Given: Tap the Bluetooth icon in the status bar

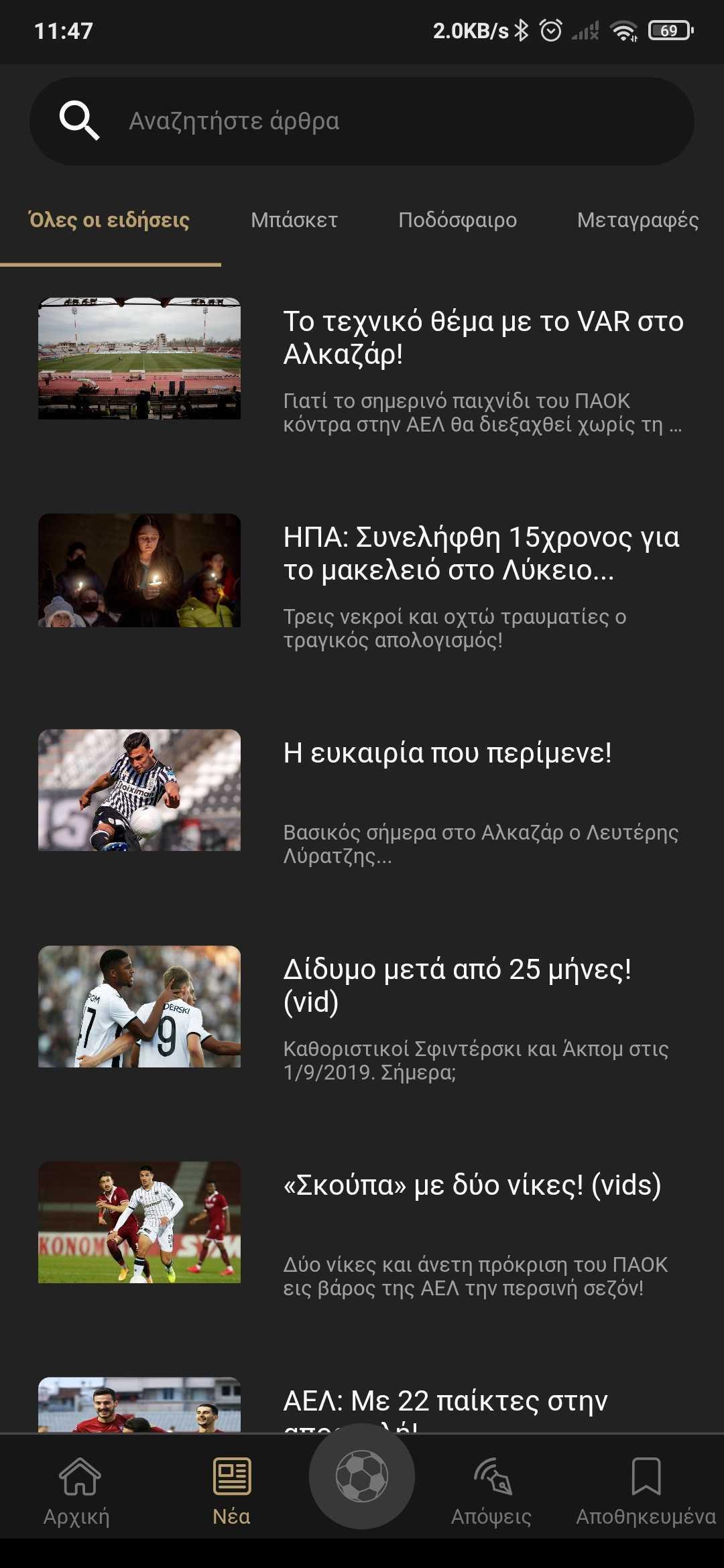Looking at the screenshot, I should [522, 30].
